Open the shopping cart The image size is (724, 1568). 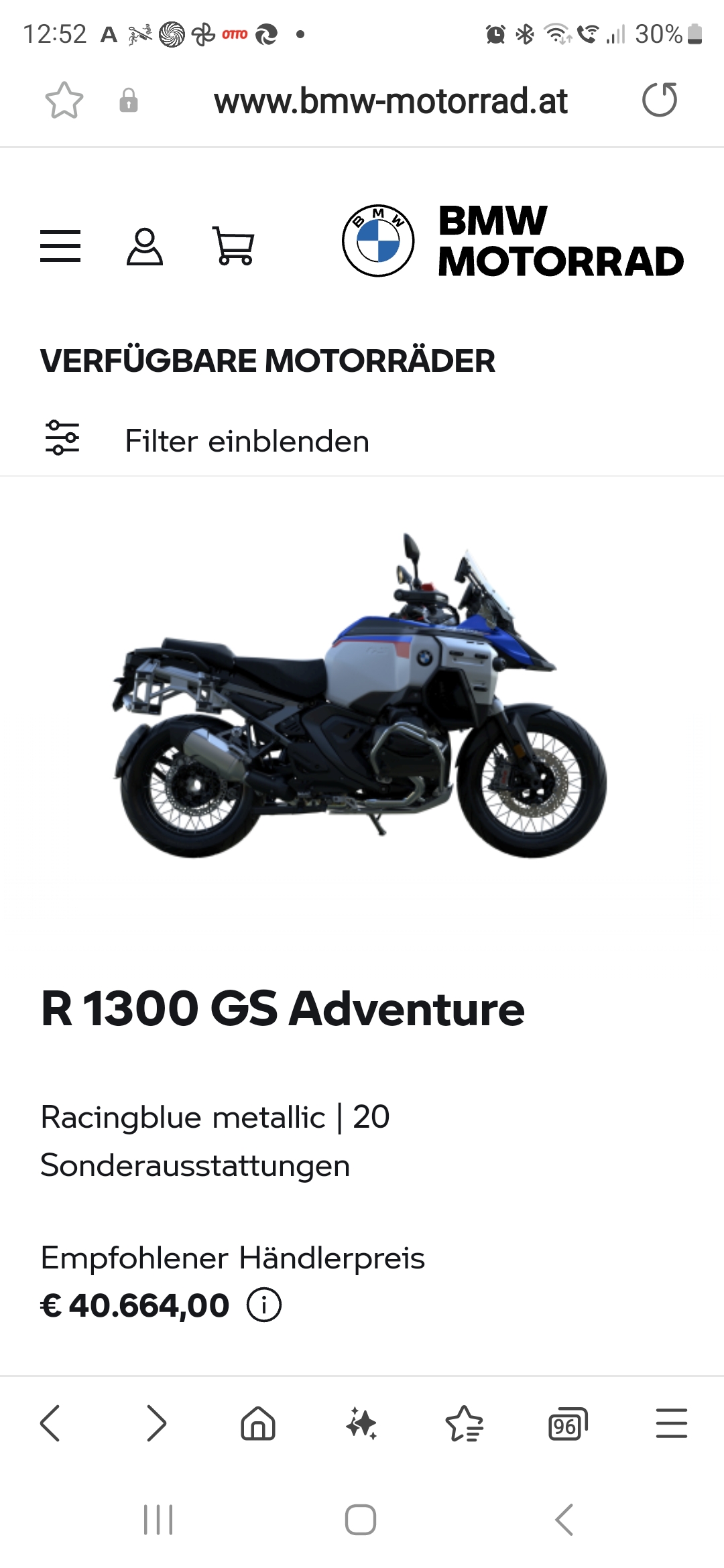(233, 245)
